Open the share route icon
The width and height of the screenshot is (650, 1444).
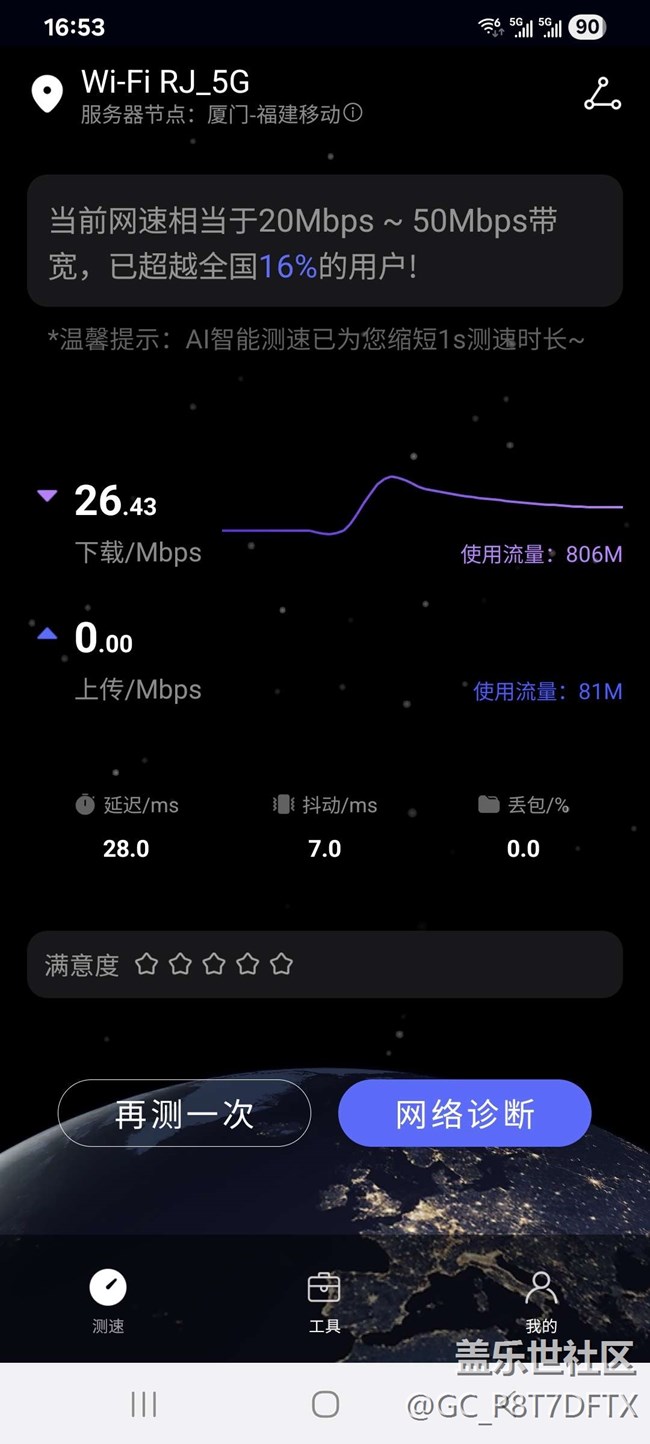click(602, 95)
